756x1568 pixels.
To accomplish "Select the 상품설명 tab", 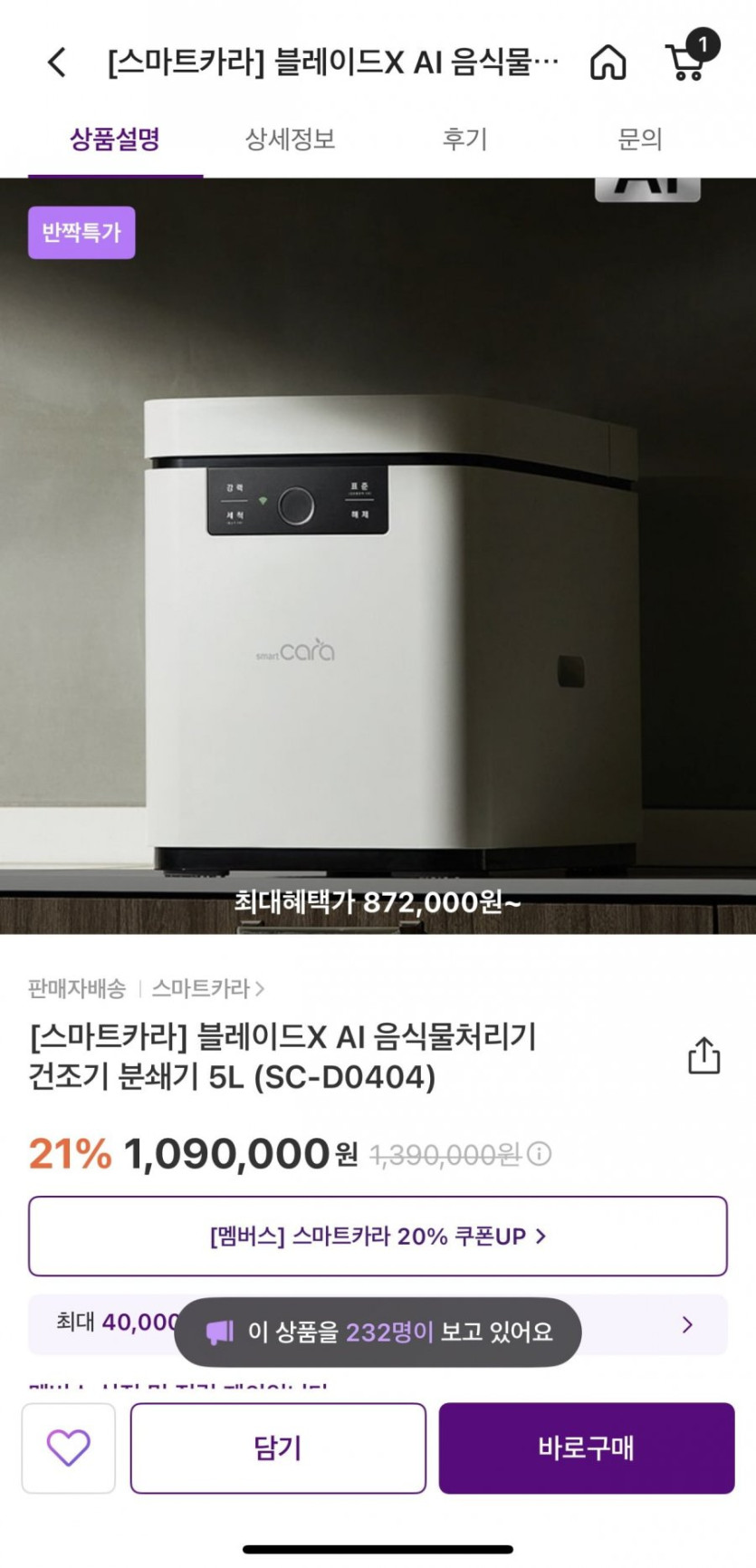I will tap(115, 139).
